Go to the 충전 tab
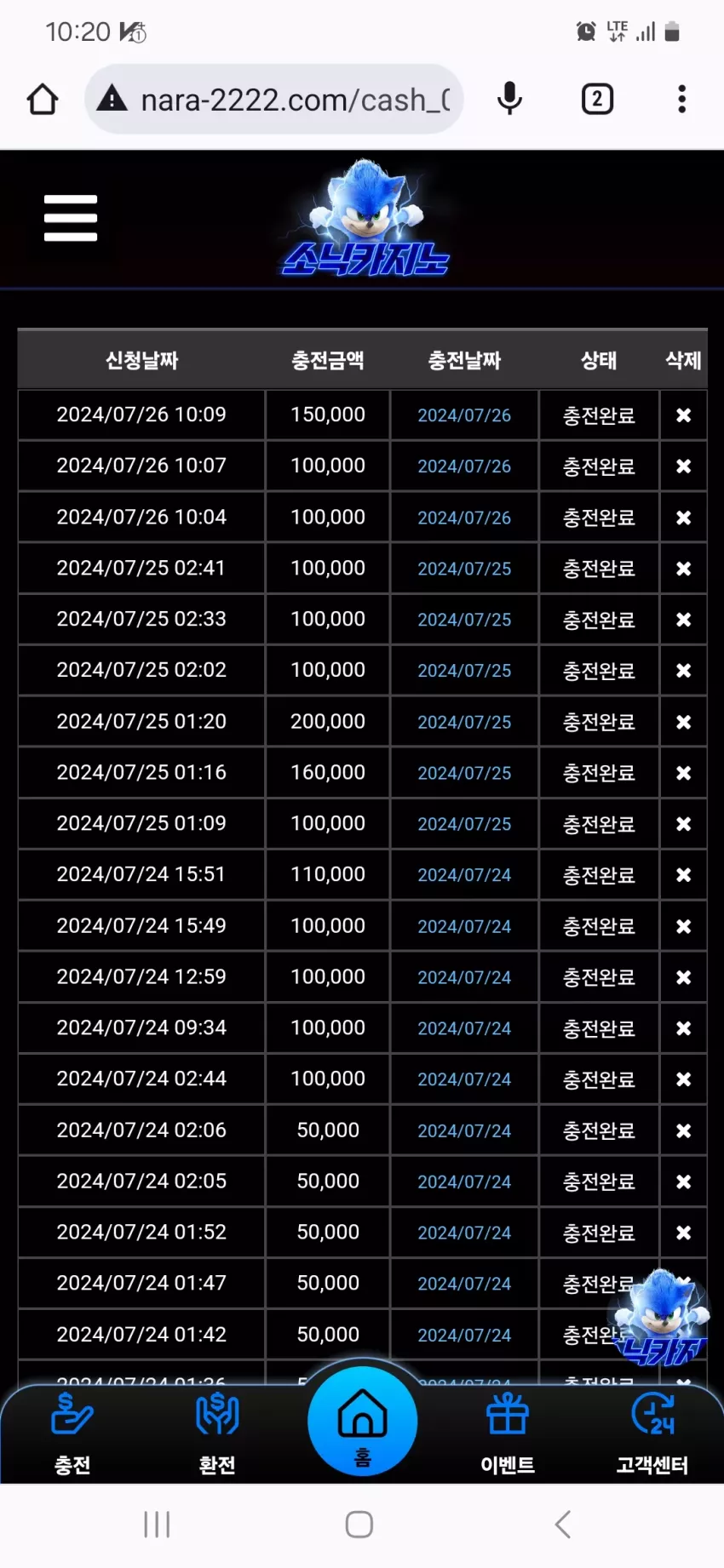Screen dimensions: 724x1568 pyautogui.click(x=72, y=1435)
